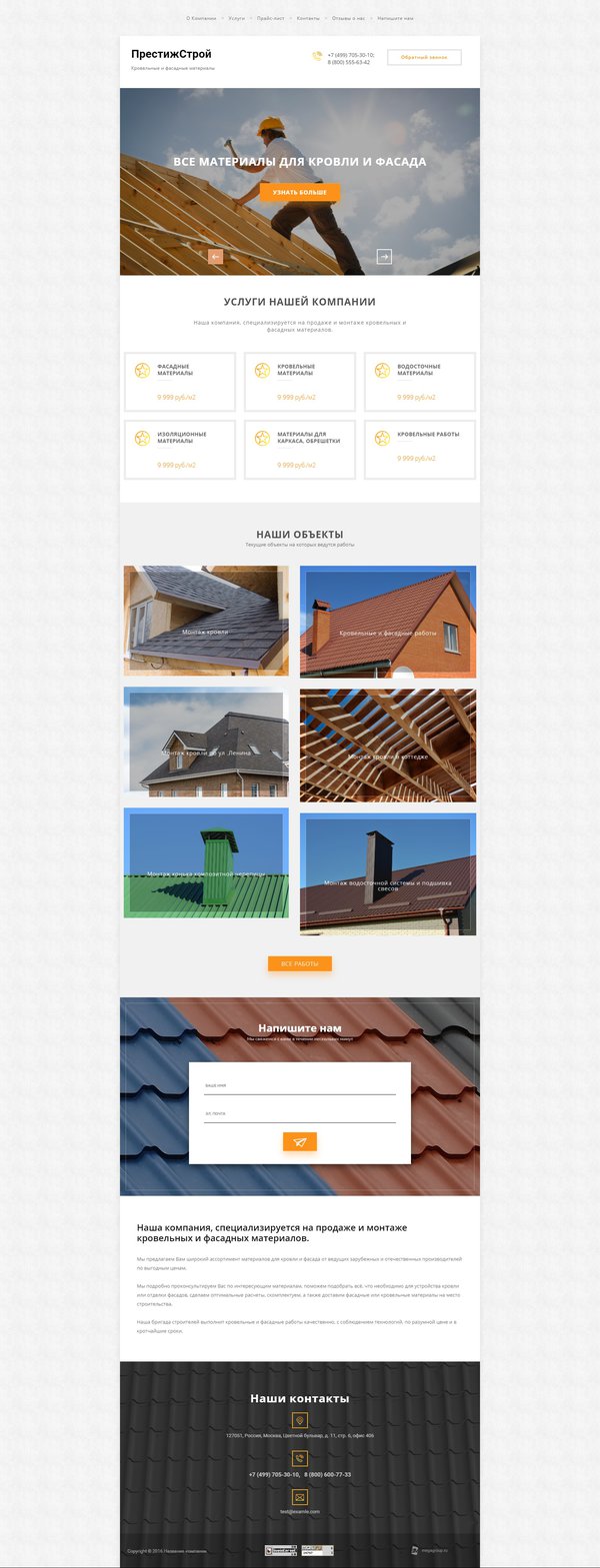
Task: Tap the Все работы button
Action: (x=299, y=963)
